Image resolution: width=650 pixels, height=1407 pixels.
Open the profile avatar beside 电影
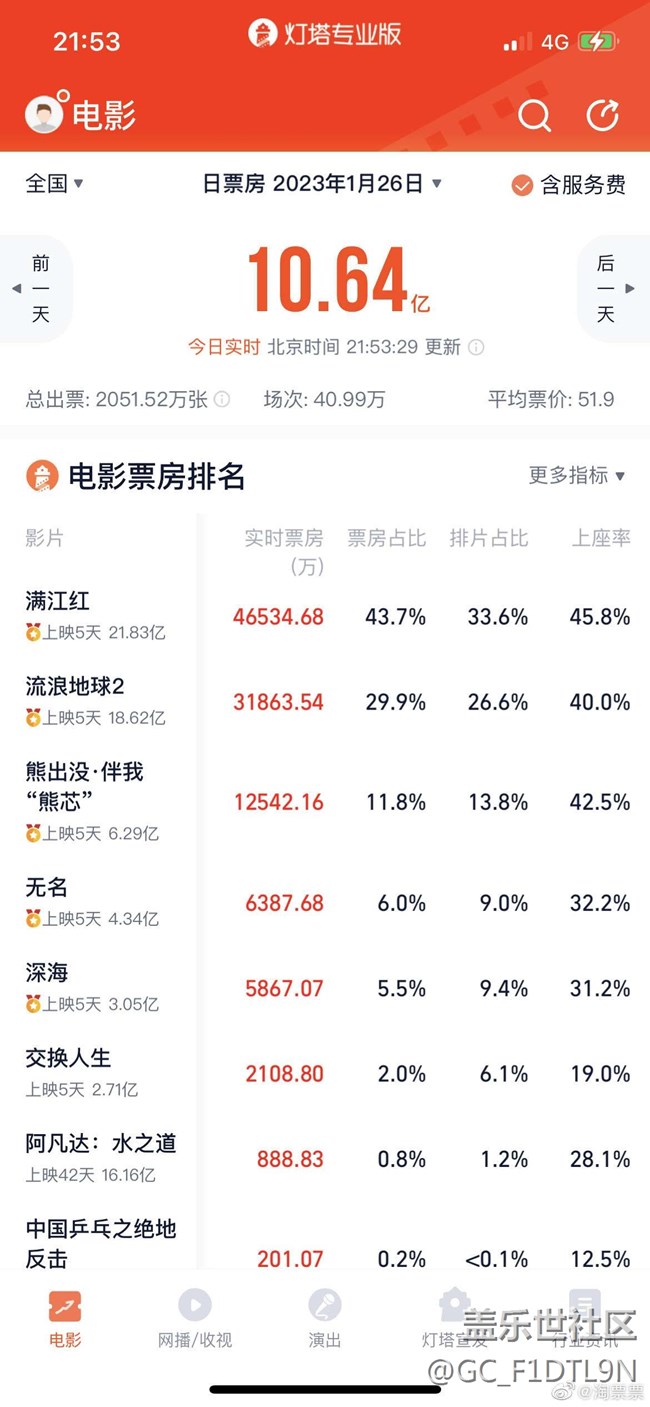tap(44, 116)
